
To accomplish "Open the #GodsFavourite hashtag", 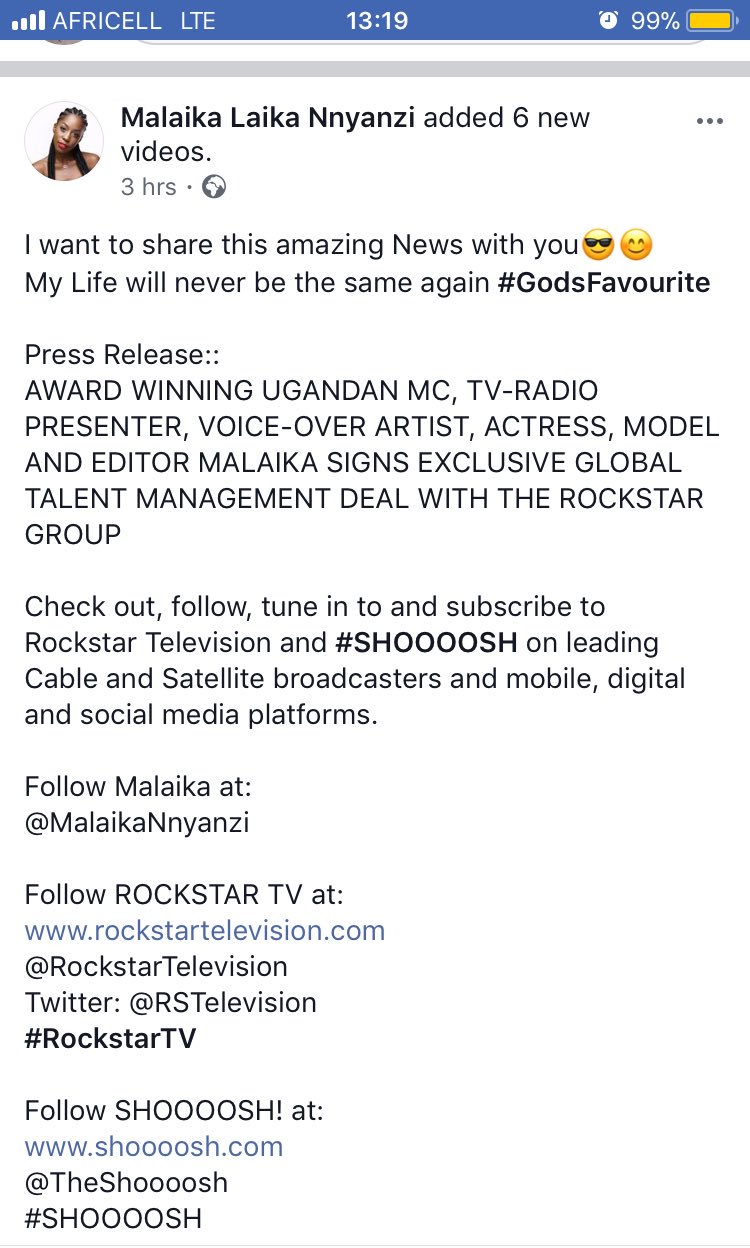I will tap(604, 283).
